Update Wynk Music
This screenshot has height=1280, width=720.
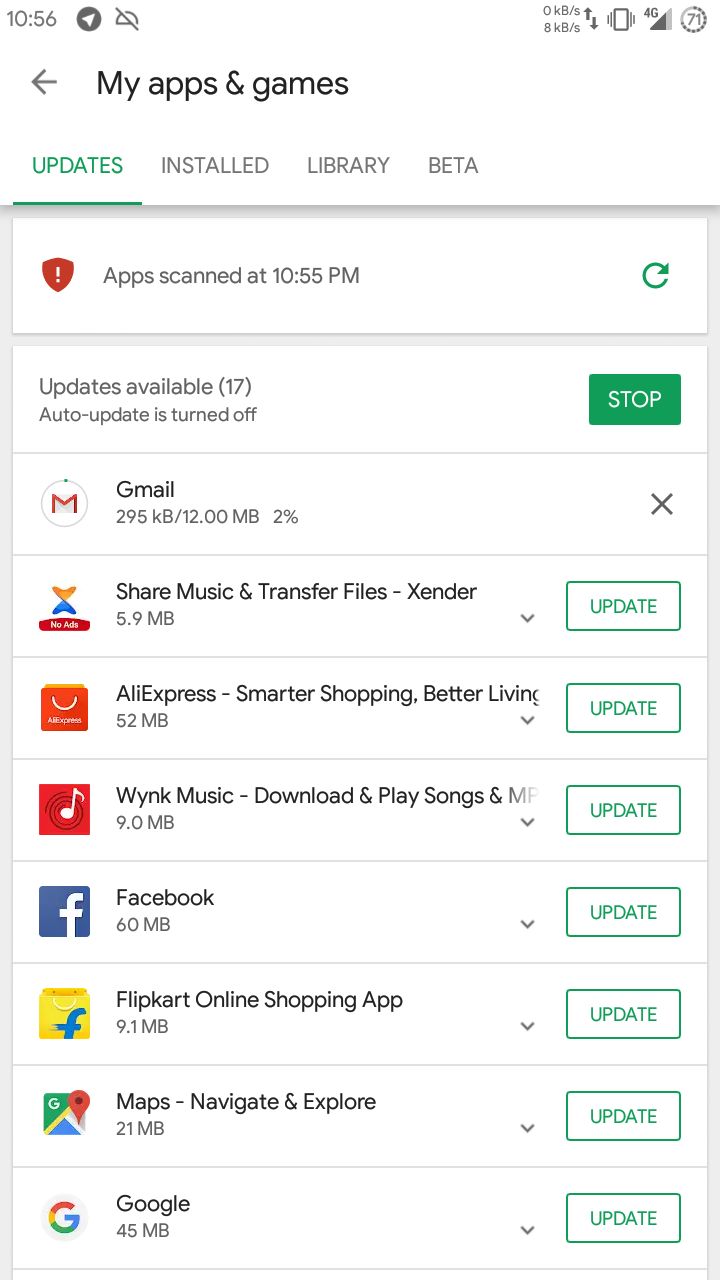pos(623,810)
